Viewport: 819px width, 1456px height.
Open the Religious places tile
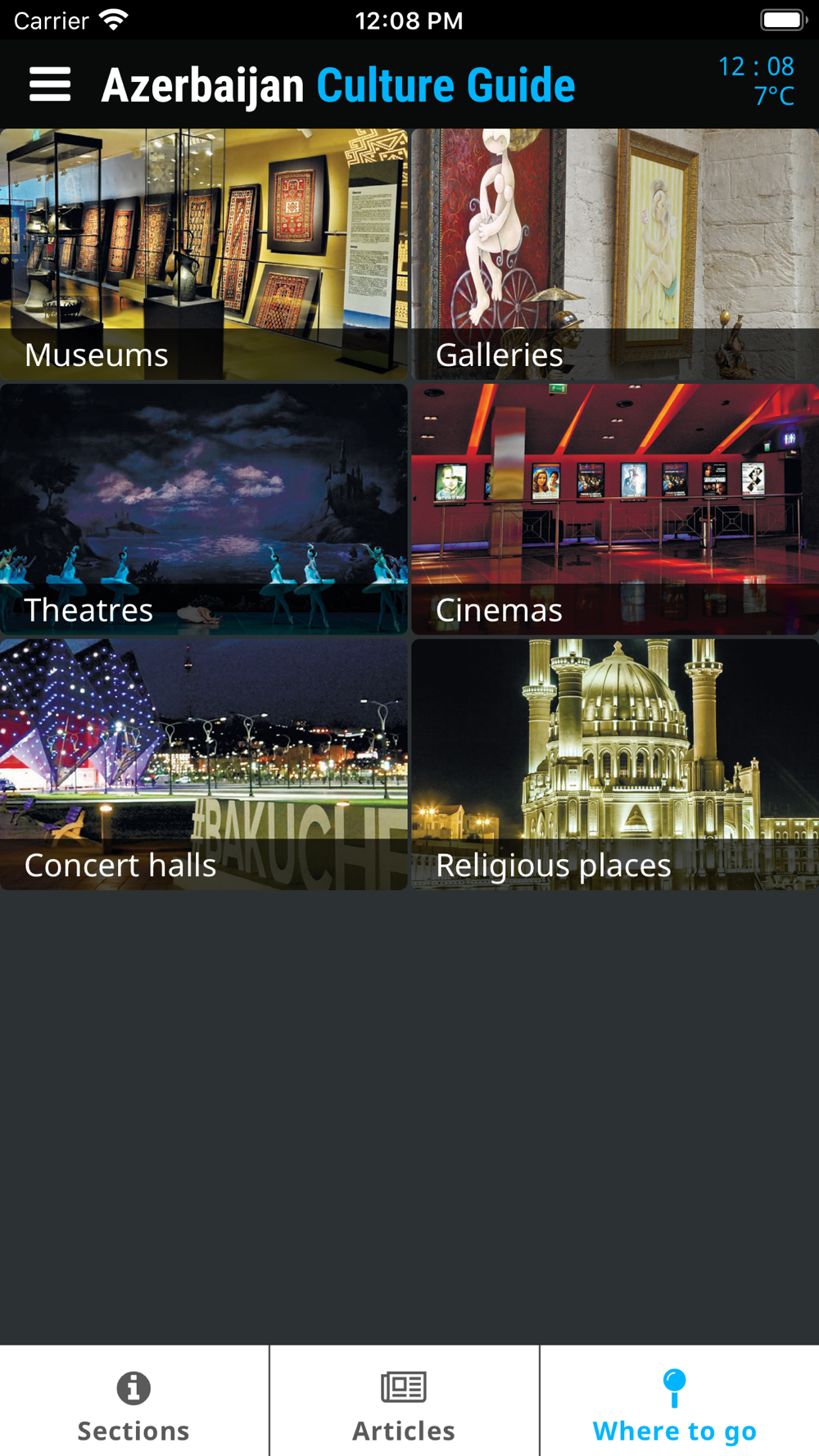point(614,764)
